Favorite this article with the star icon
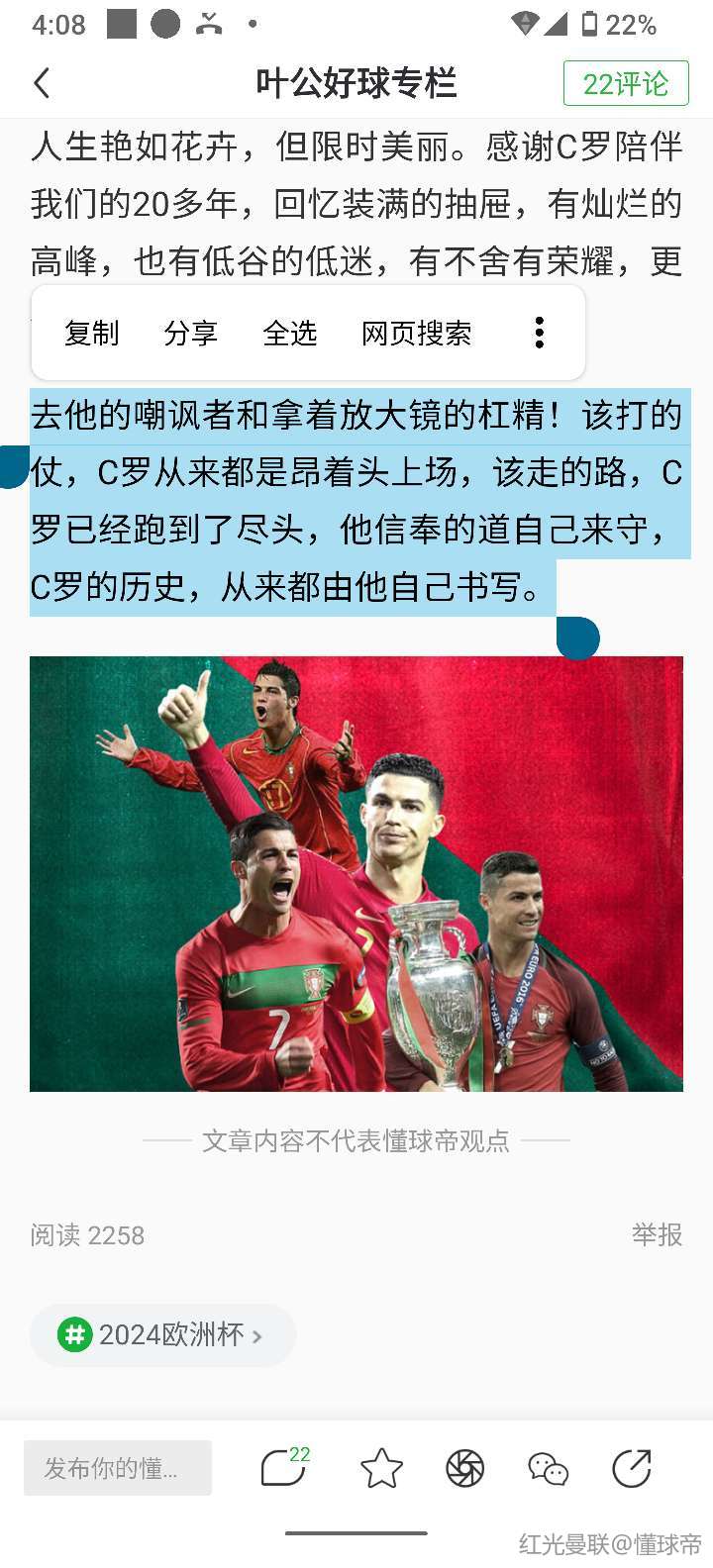Image resolution: width=713 pixels, height=1568 pixels. coord(381,1468)
